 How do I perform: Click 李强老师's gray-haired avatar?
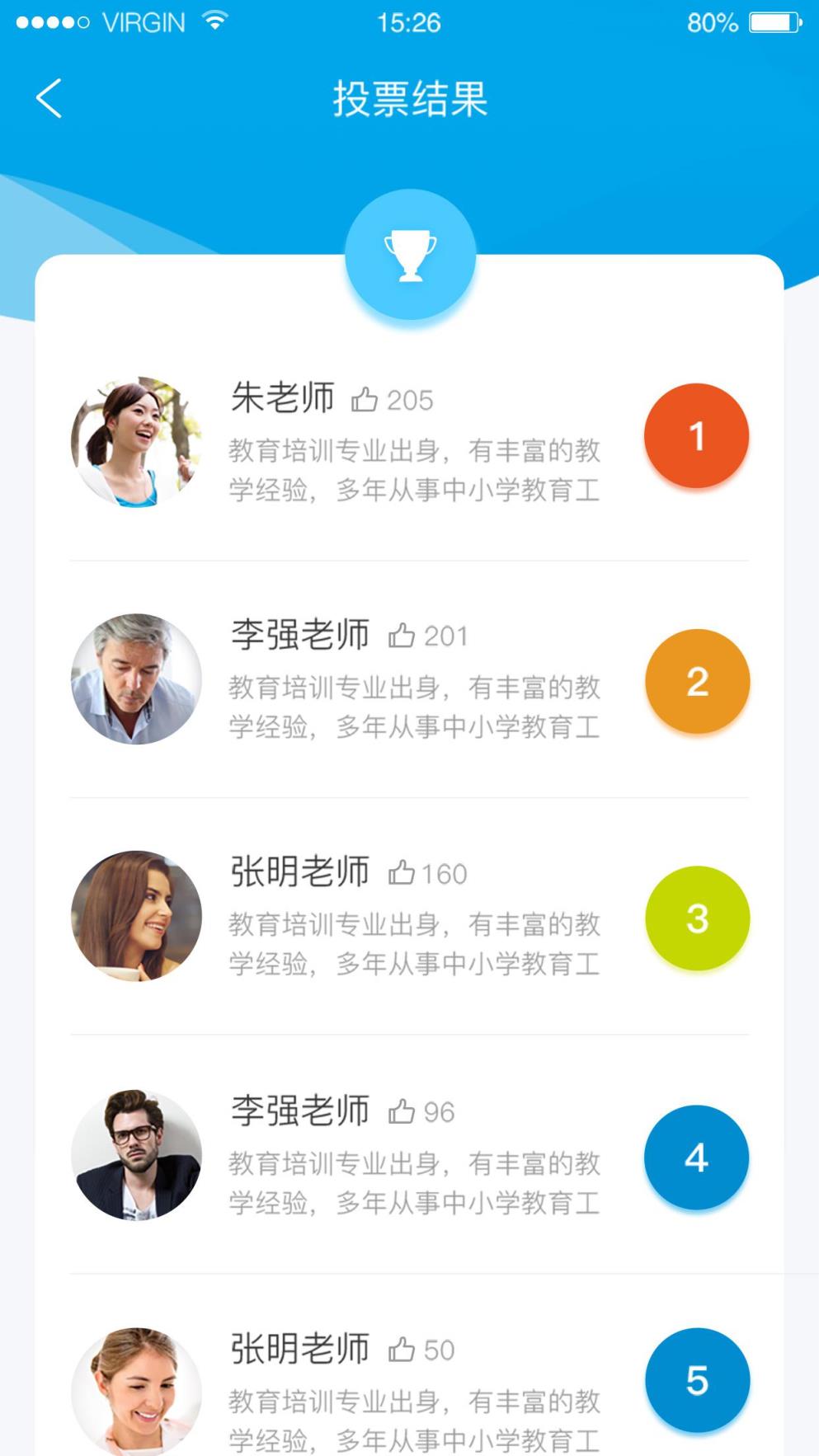[x=137, y=679]
